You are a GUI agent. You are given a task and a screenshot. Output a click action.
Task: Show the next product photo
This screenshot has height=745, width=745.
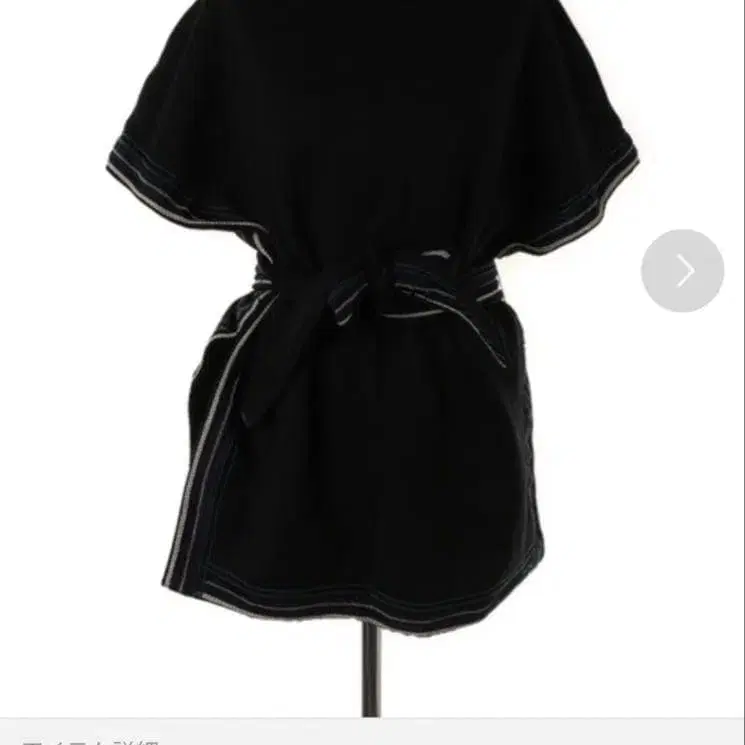683,270
